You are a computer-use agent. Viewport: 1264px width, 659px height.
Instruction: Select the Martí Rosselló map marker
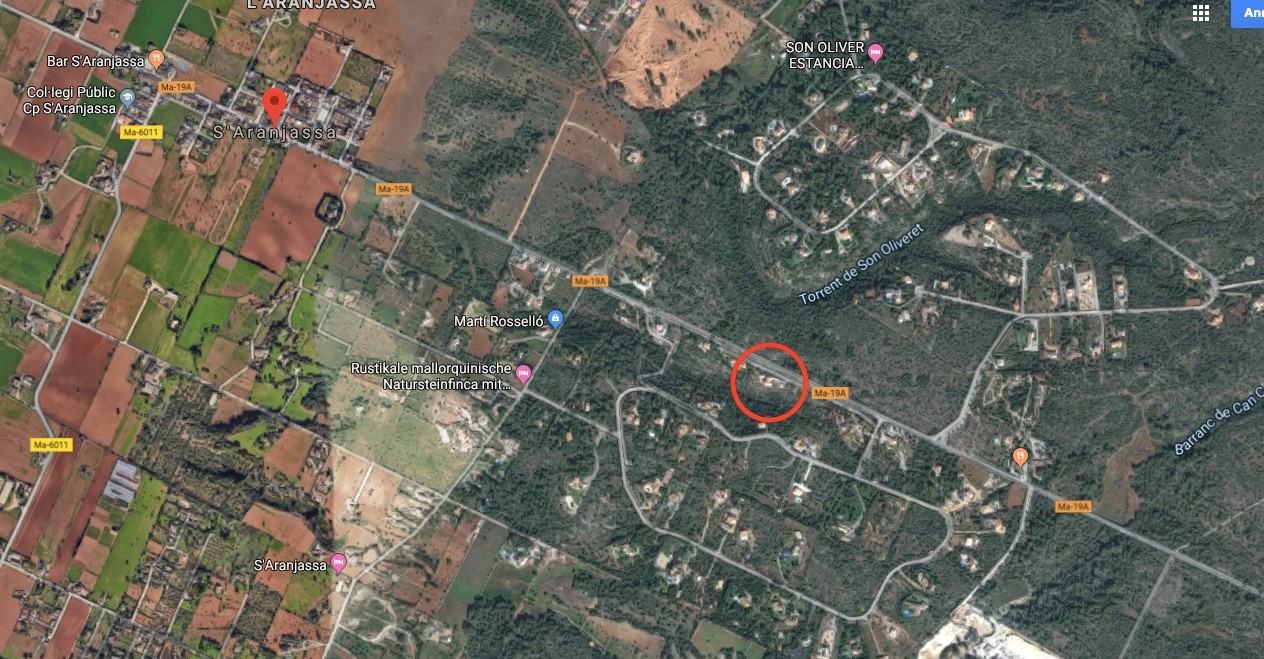(x=556, y=320)
